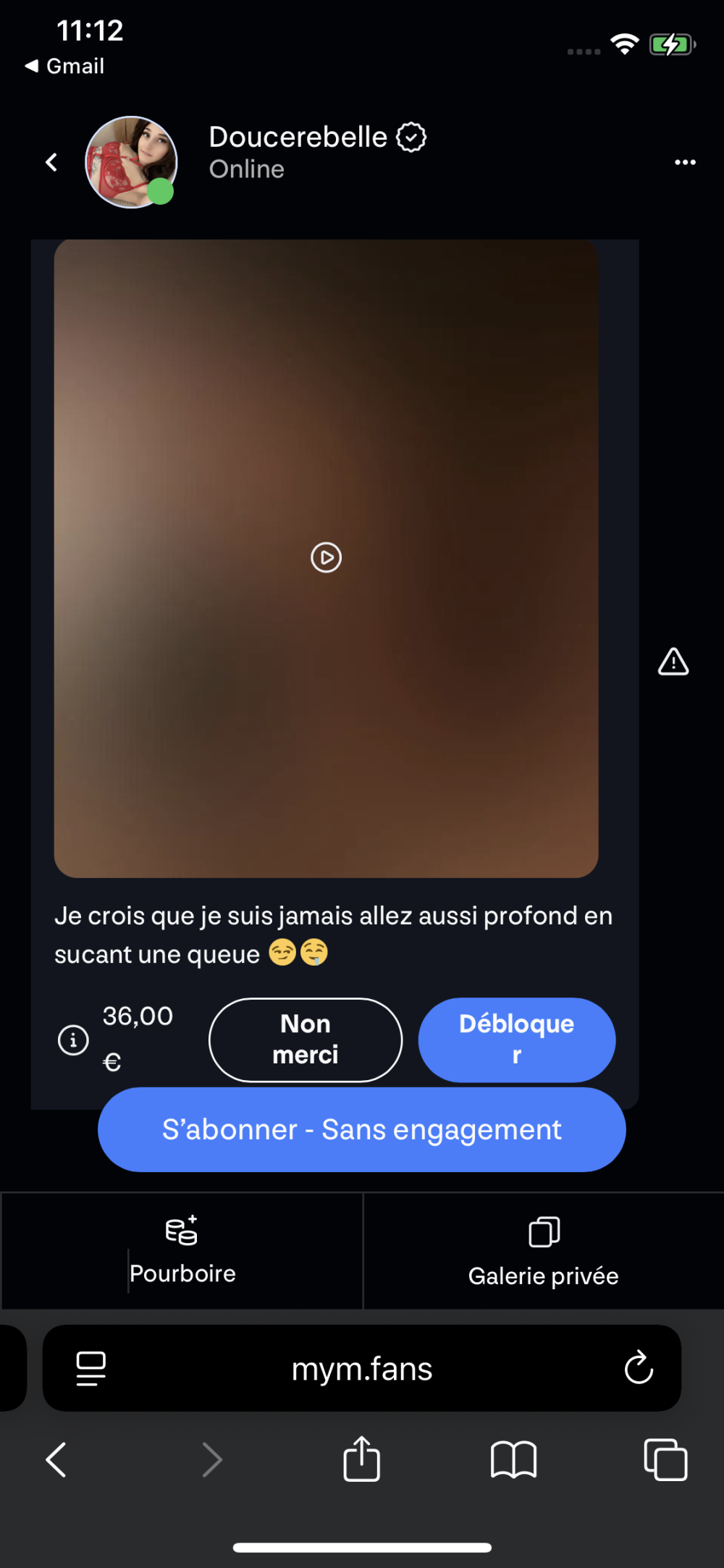724x1568 pixels.
Task: Share this page from the Safari toolbar
Action: 361,1459
